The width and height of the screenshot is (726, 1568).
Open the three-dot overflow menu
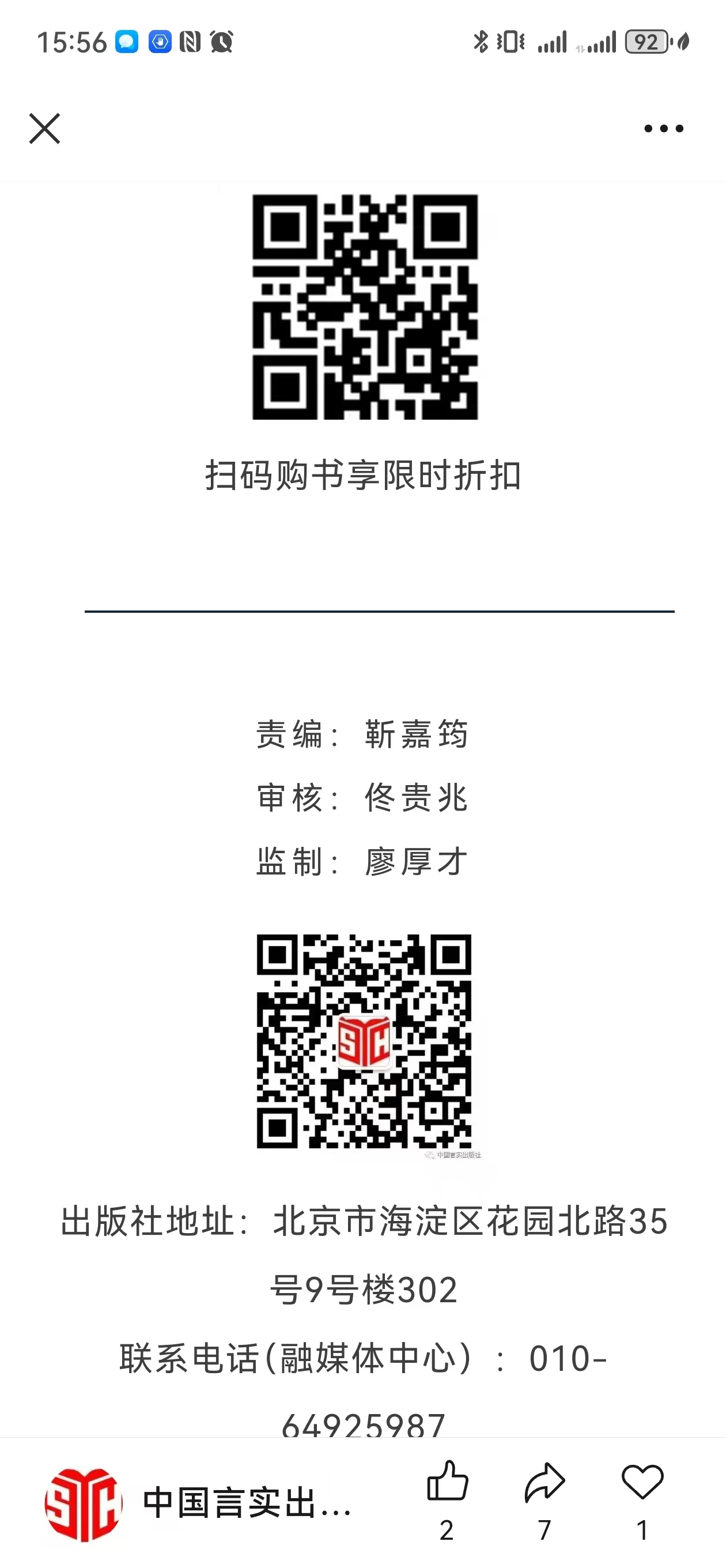663,129
